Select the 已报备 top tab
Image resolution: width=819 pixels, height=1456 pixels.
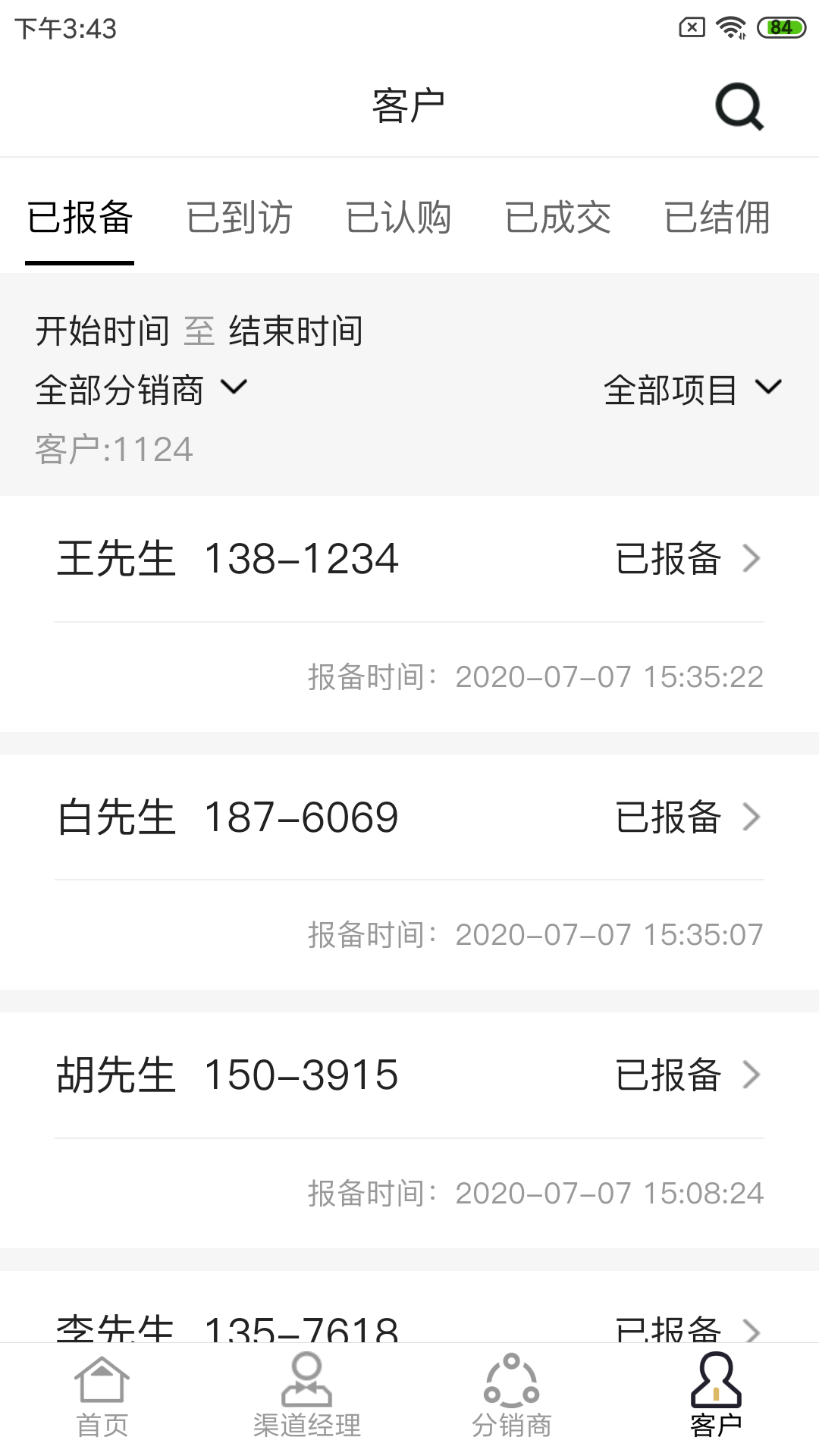(x=80, y=218)
